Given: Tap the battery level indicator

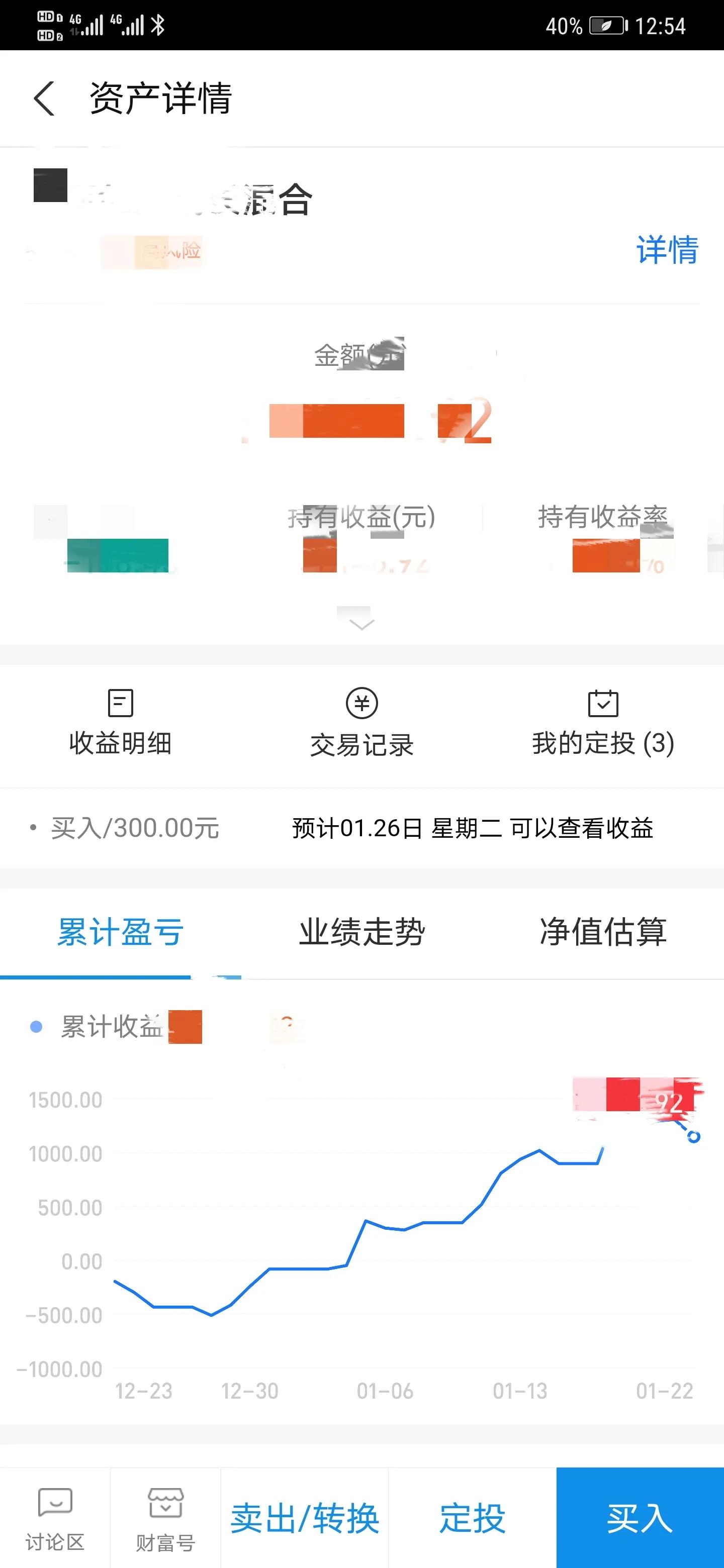Looking at the screenshot, I should tap(606, 24).
